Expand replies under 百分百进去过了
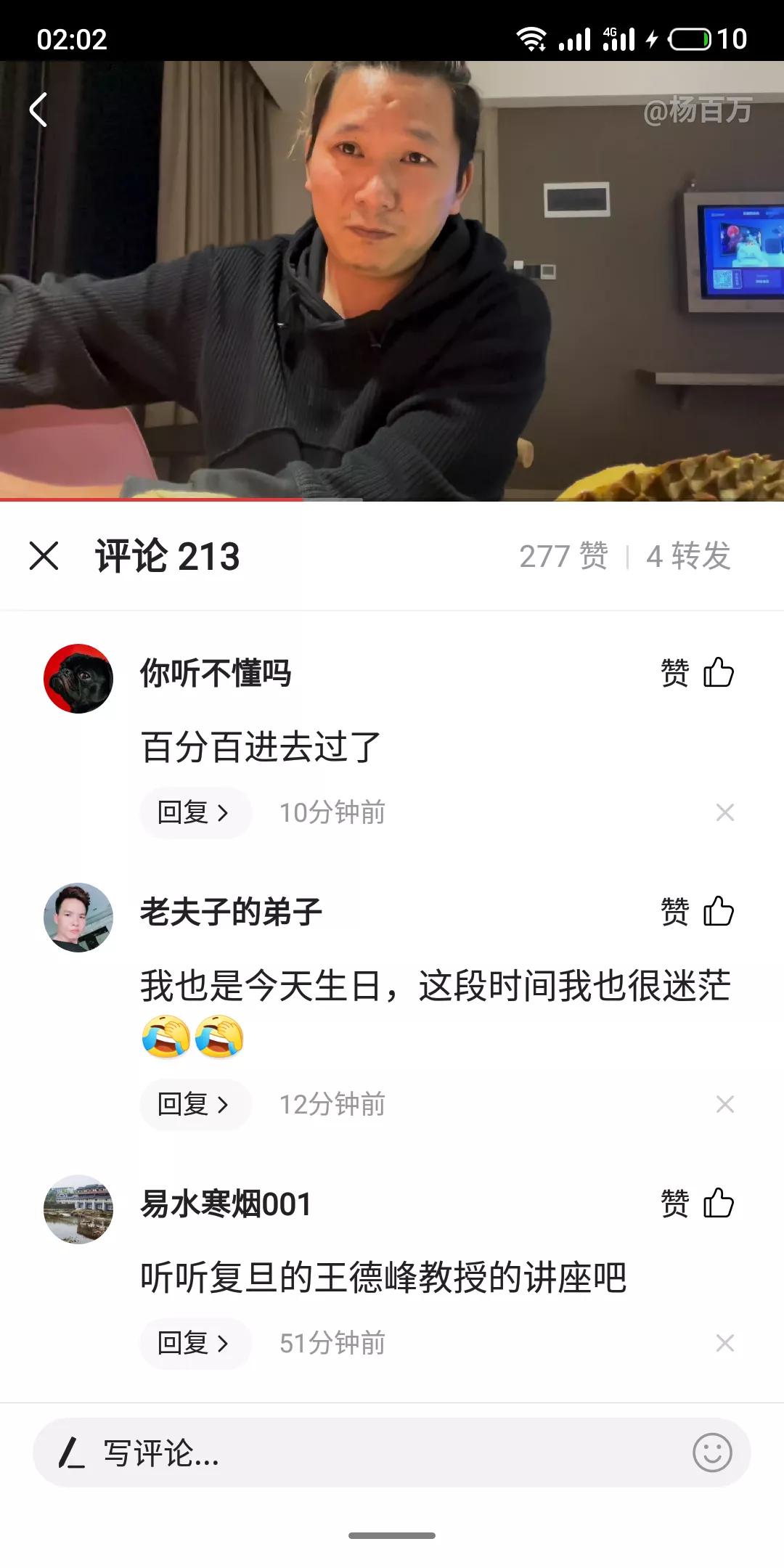The height and width of the screenshot is (1568, 784). [x=195, y=812]
